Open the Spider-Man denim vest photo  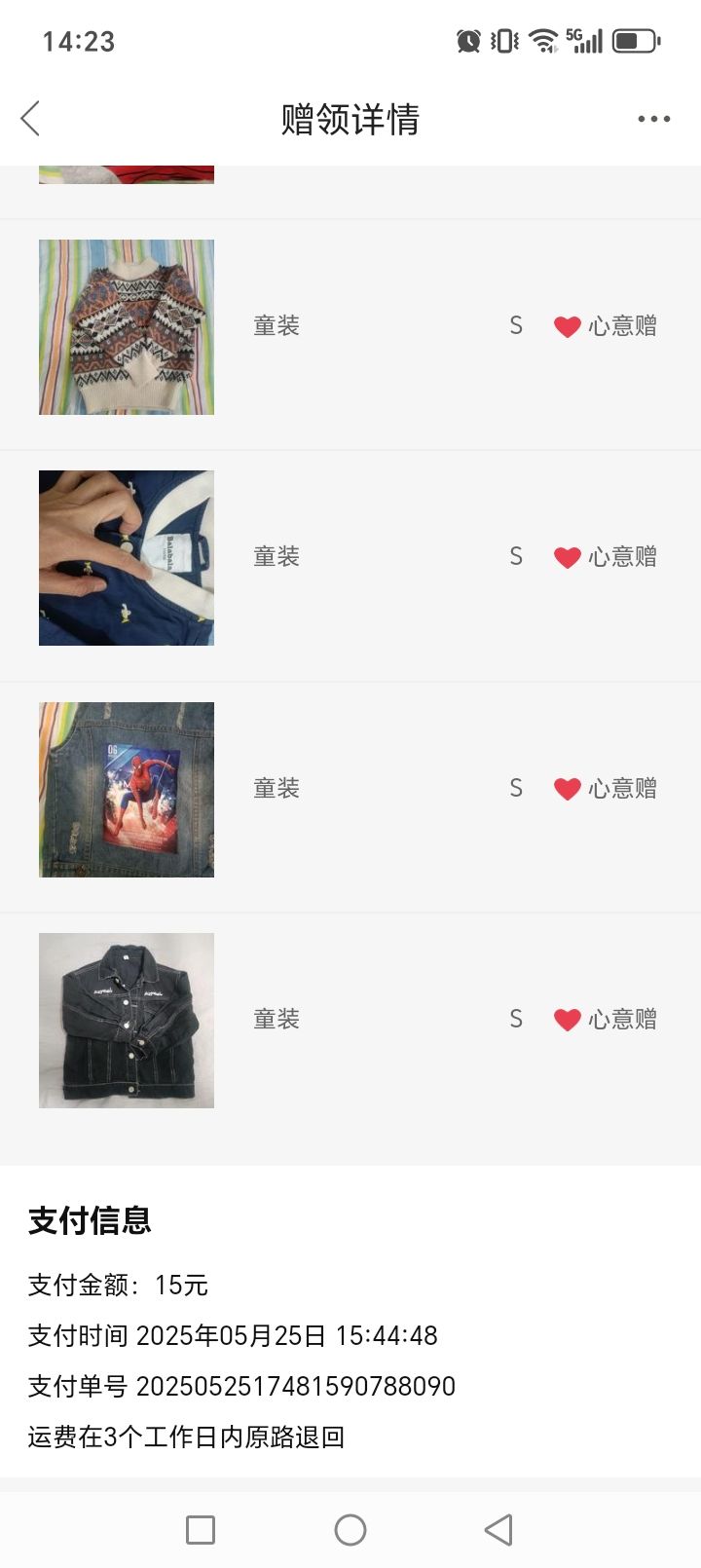(127, 790)
